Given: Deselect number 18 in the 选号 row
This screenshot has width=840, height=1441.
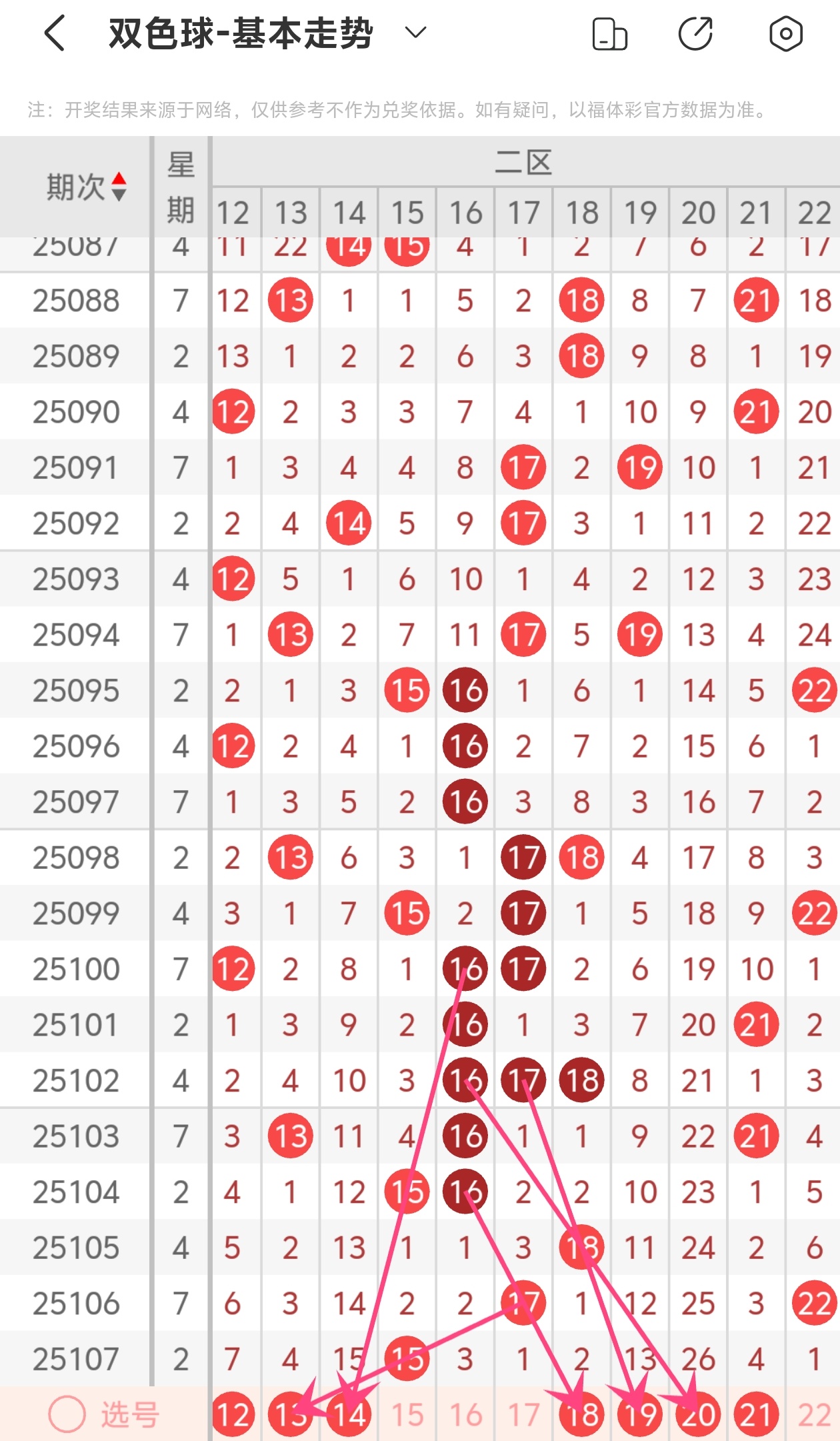Looking at the screenshot, I should click(582, 1414).
